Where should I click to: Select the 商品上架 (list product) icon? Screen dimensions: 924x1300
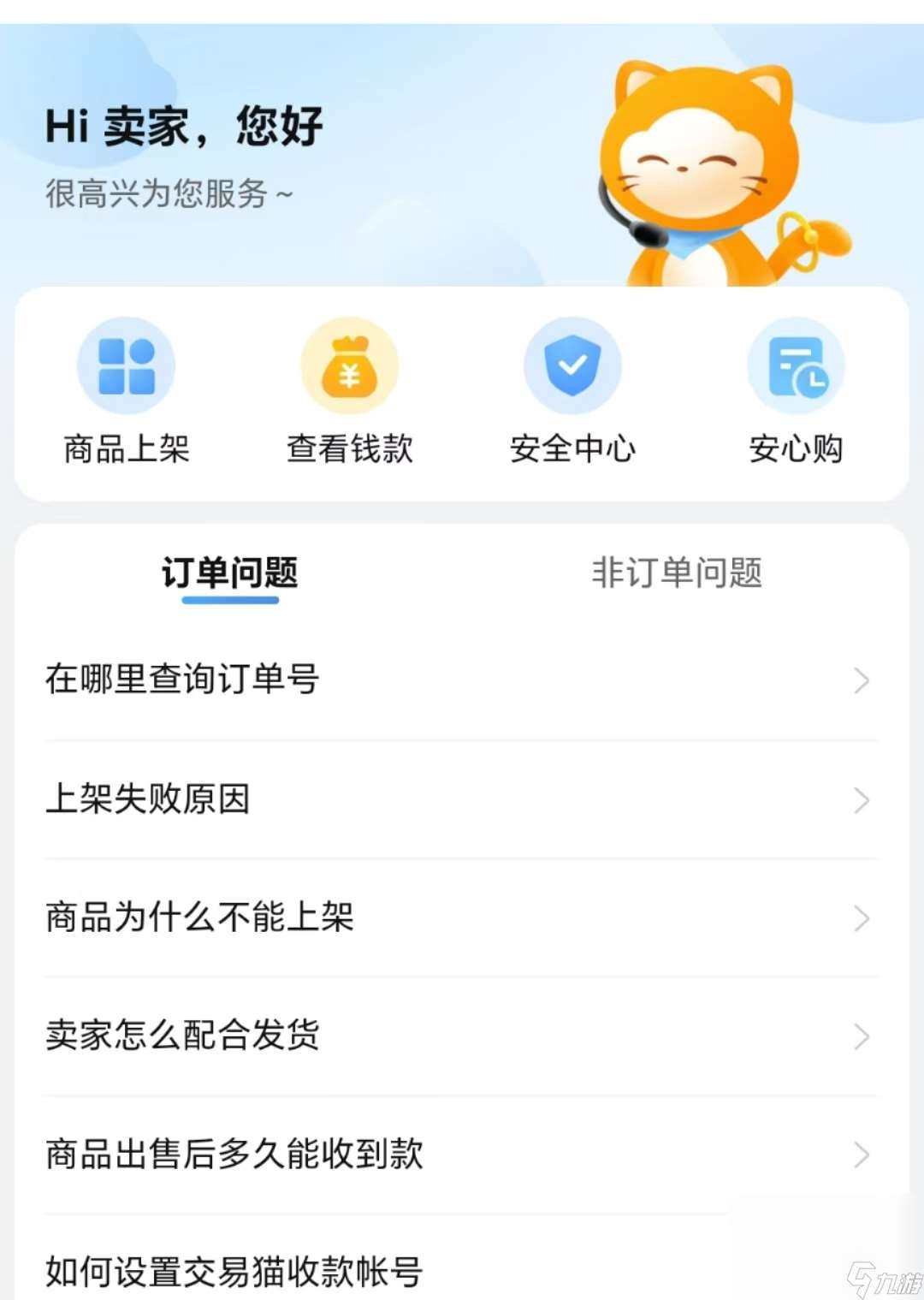tap(126, 365)
